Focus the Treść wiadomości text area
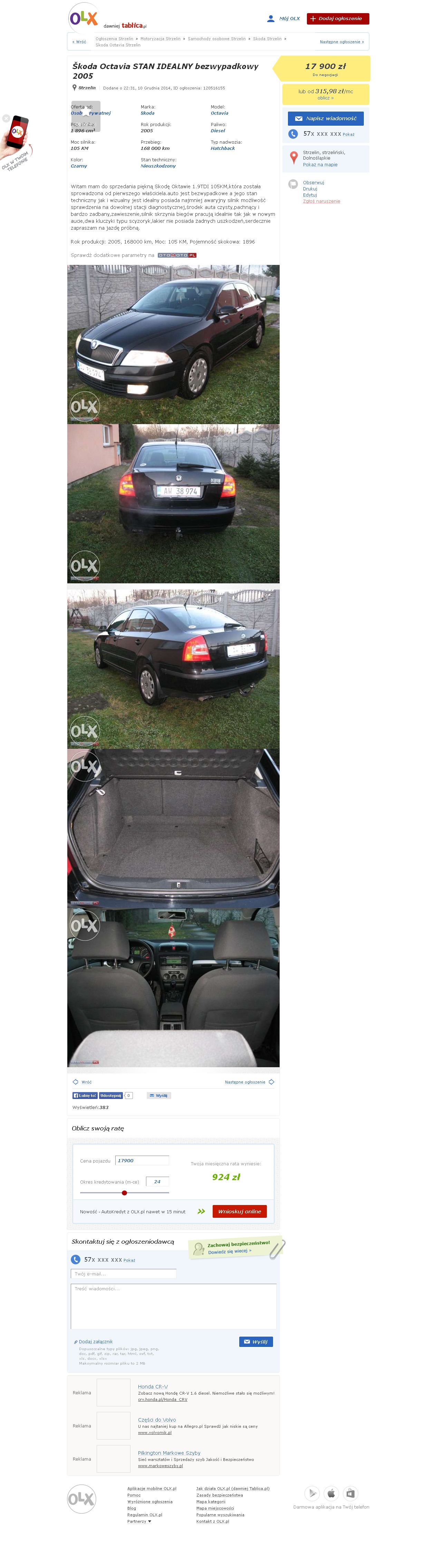436x1568 pixels. click(x=173, y=1306)
